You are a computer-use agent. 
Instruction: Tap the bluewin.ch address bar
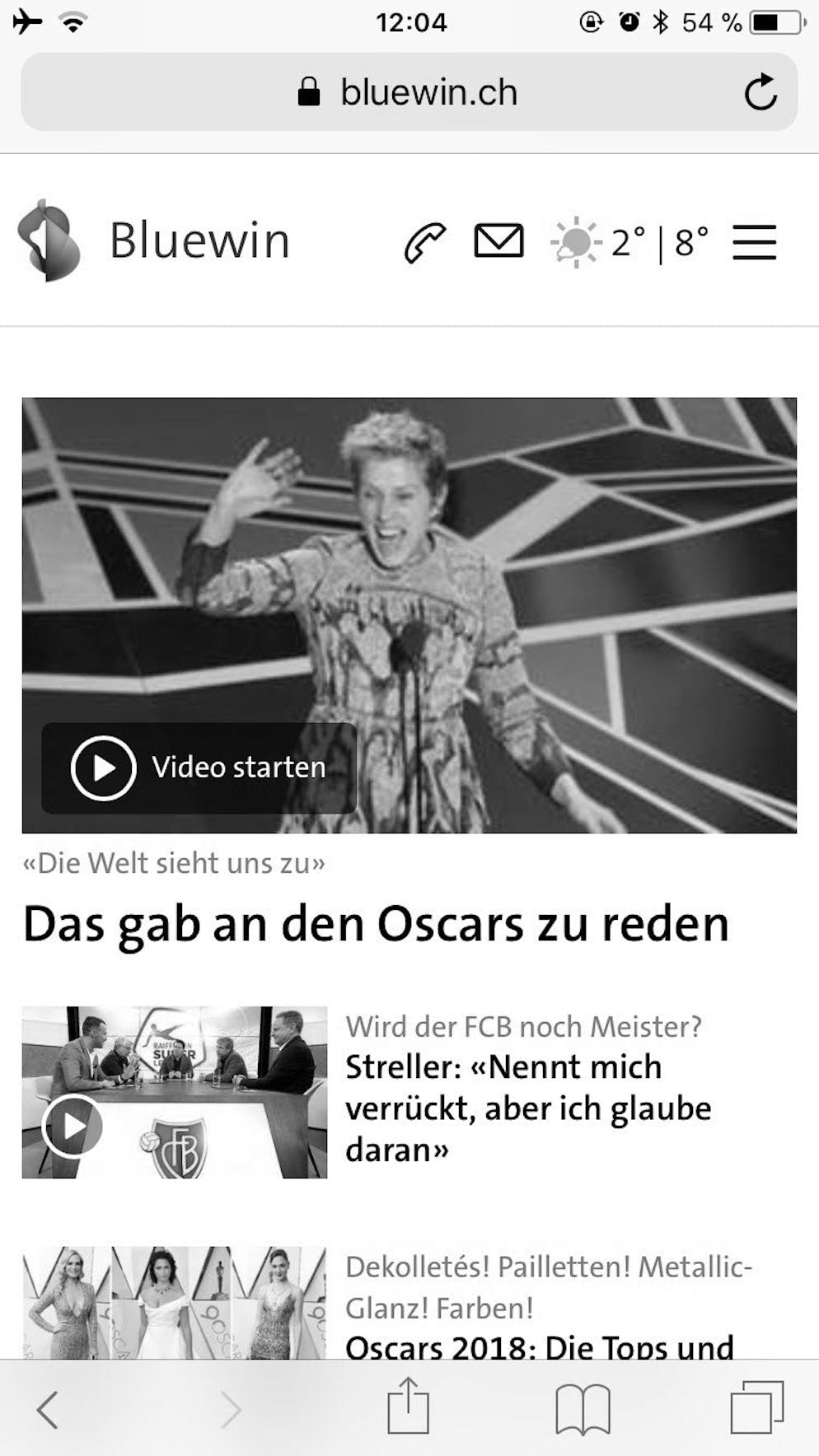[409, 92]
